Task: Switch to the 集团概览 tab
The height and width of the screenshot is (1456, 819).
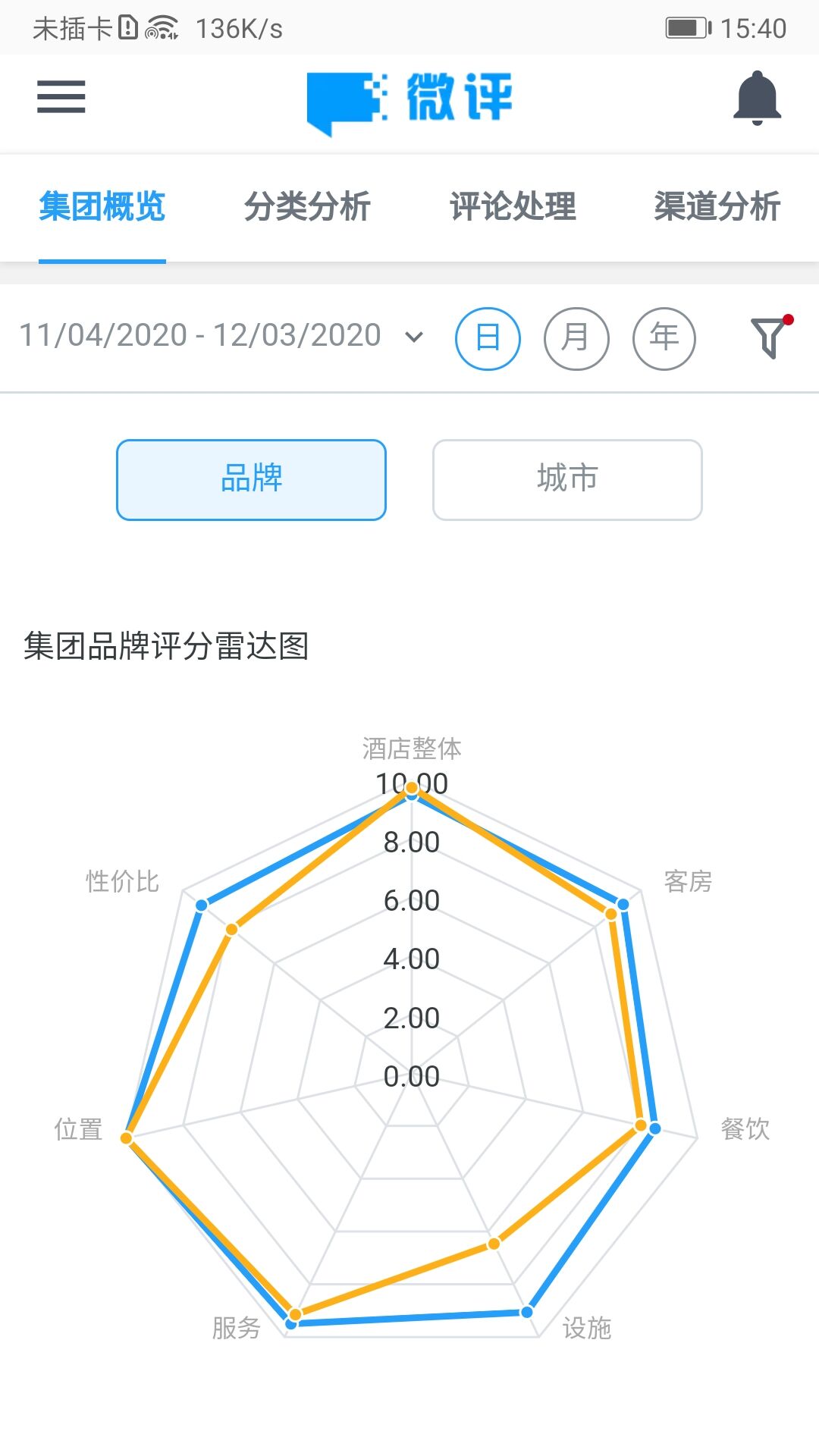Action: pos(102,206)
